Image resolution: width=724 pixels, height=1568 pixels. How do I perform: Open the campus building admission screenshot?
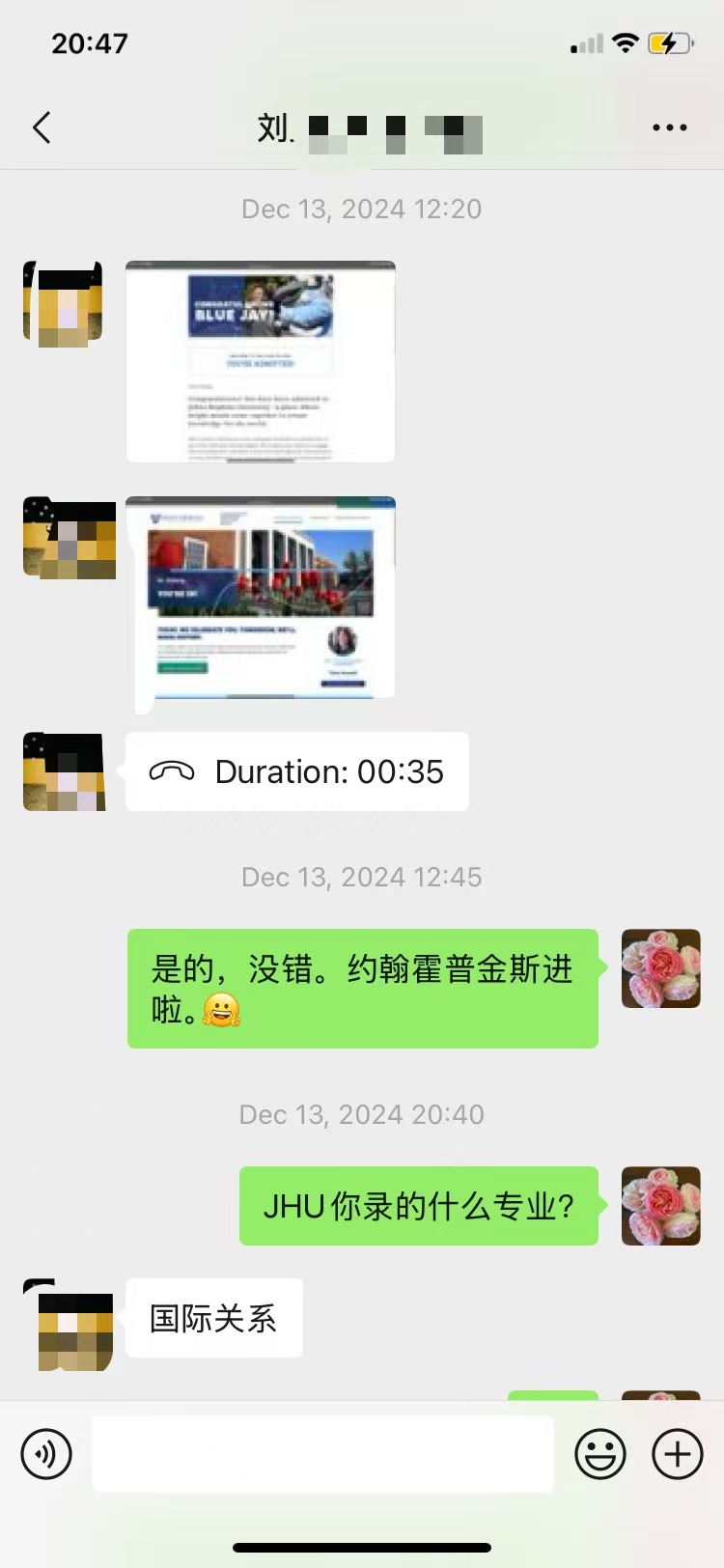coord(261,599)
